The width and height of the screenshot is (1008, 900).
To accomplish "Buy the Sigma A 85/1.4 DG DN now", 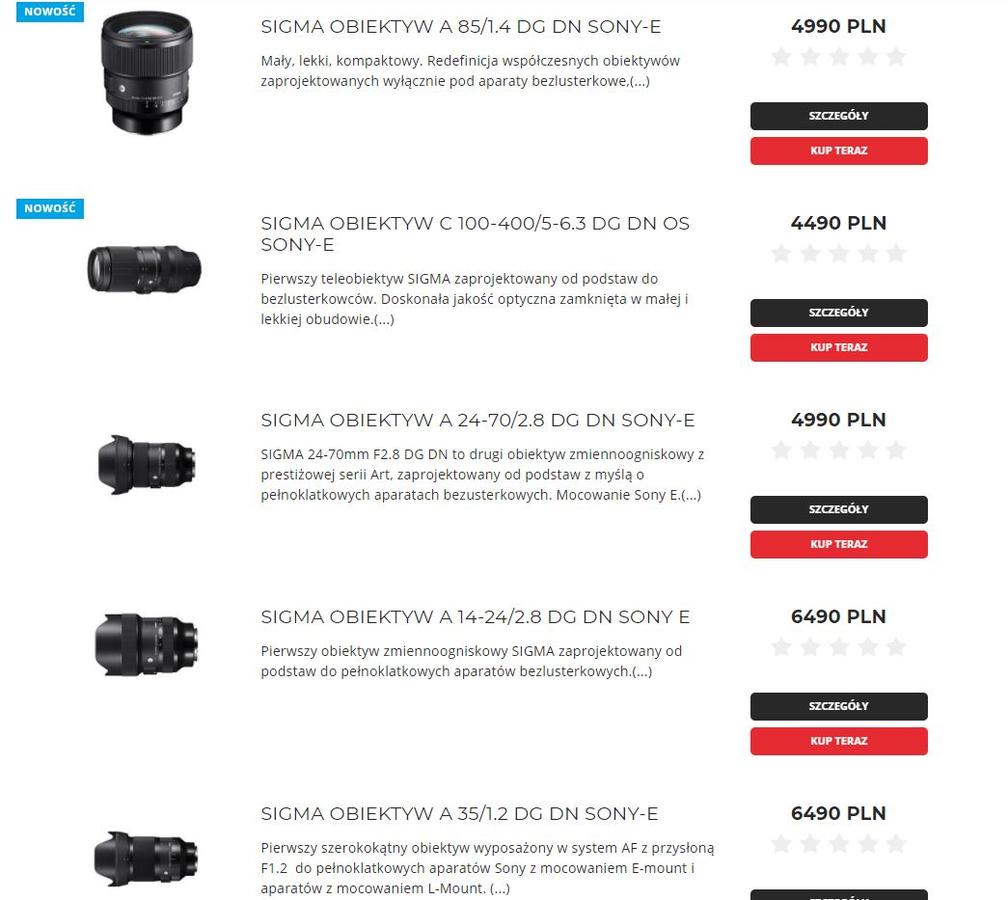I will coord(838,151).
